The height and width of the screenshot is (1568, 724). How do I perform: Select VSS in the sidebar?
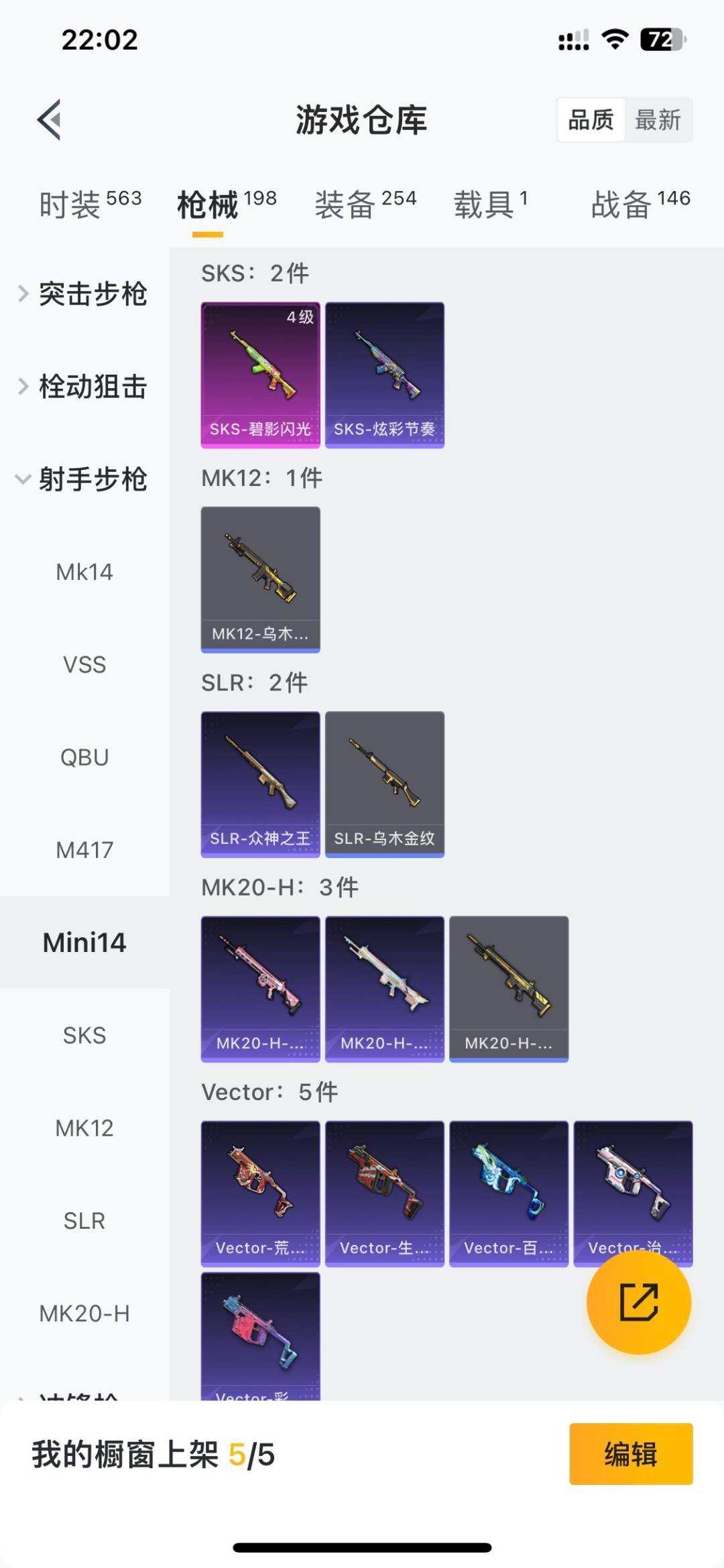pyautogui.click(x=84, y=664)
